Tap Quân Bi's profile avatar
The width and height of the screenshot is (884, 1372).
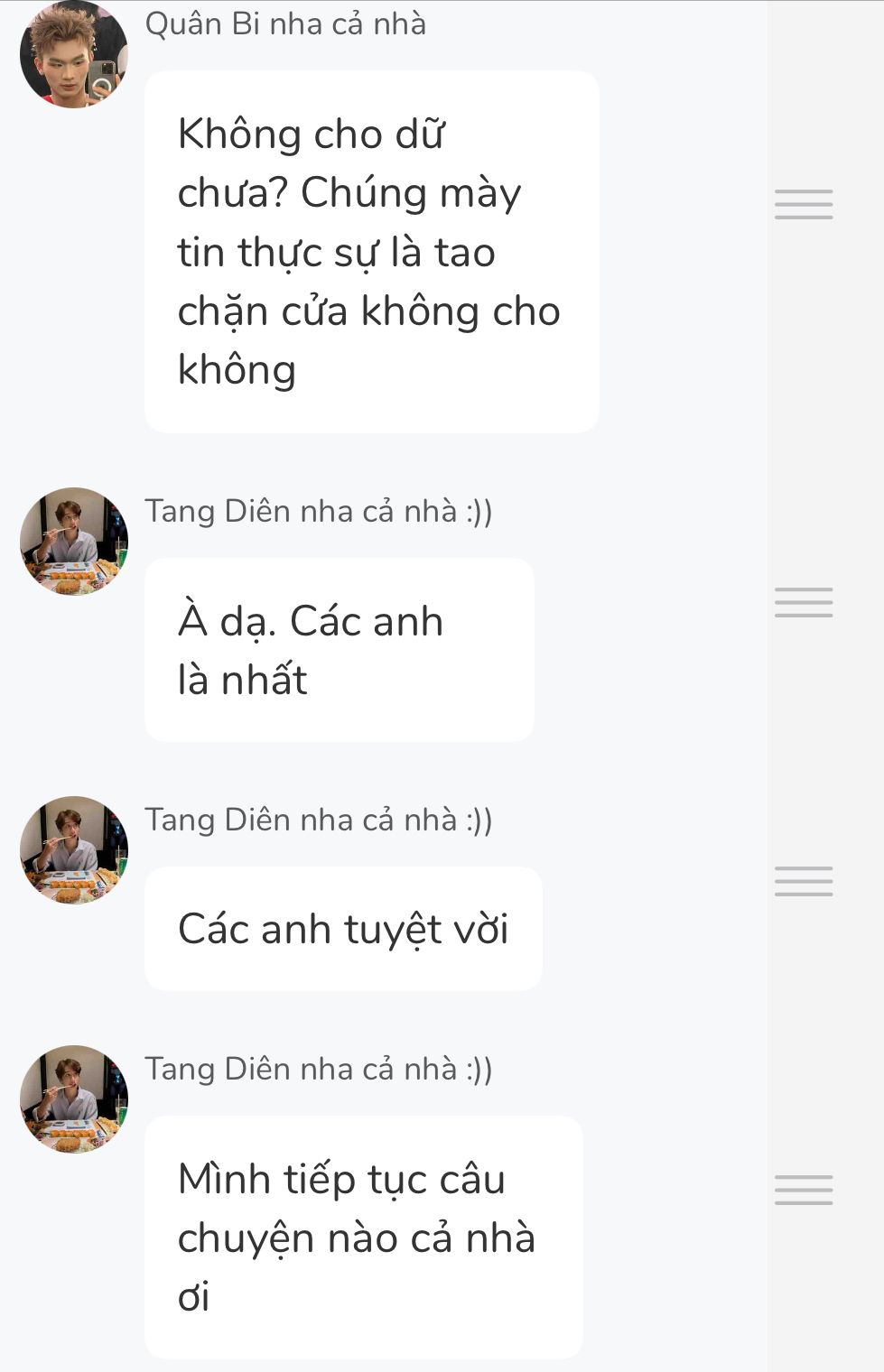[x=73, y=54]
